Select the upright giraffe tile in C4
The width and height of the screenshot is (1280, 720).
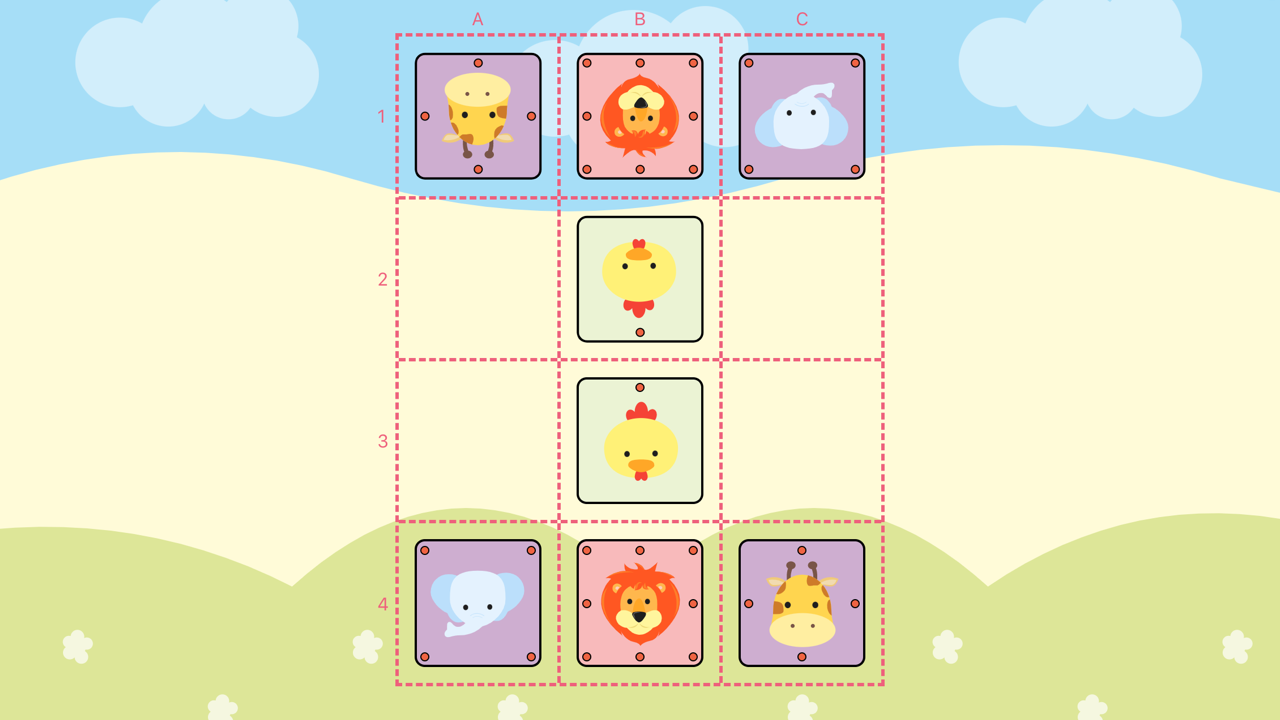[x=802, y=603]
